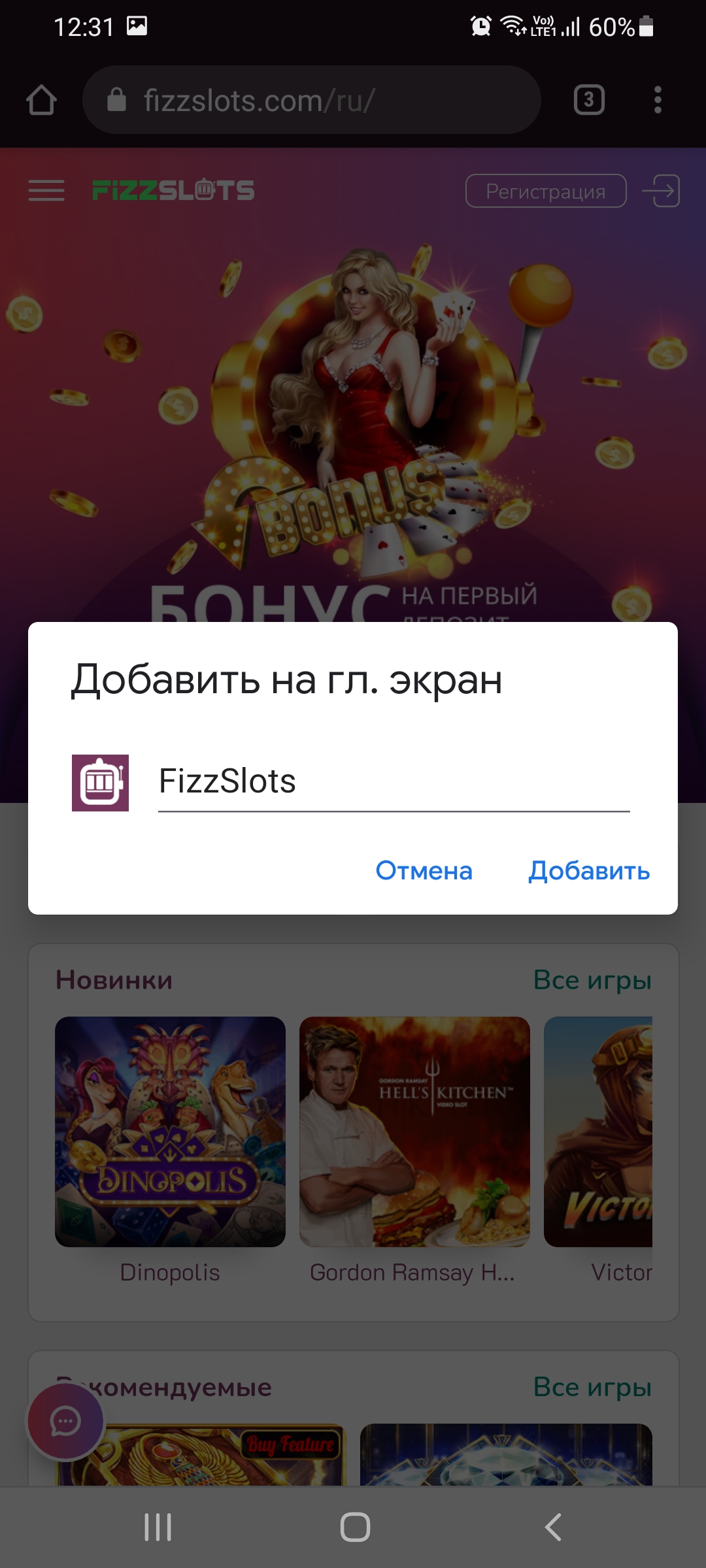Tap the fizzslots.com address bar
The width and height of the screenshot is (706, 1568).
311,100
